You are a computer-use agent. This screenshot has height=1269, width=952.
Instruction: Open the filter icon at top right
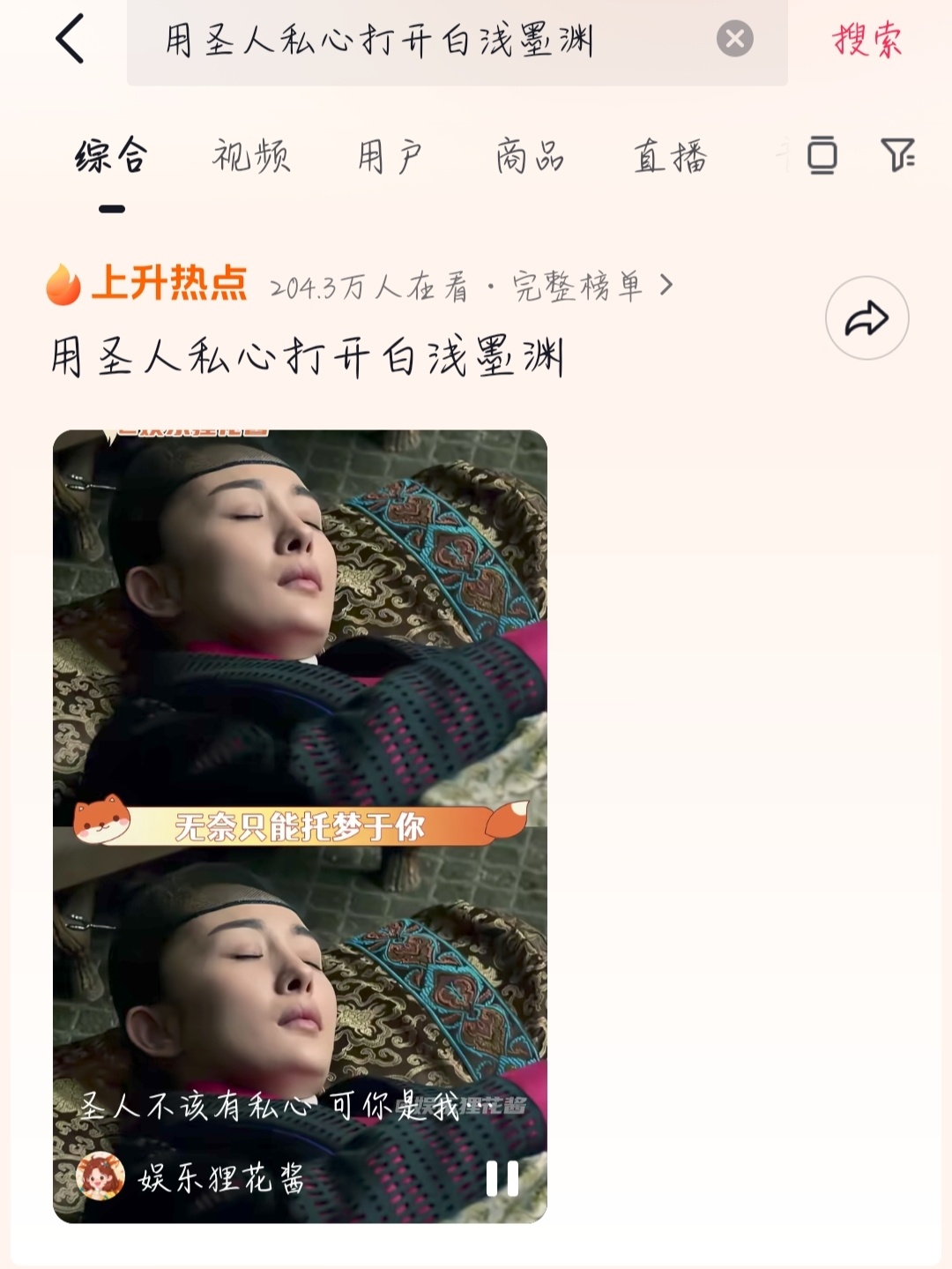[x=898, y=157]
